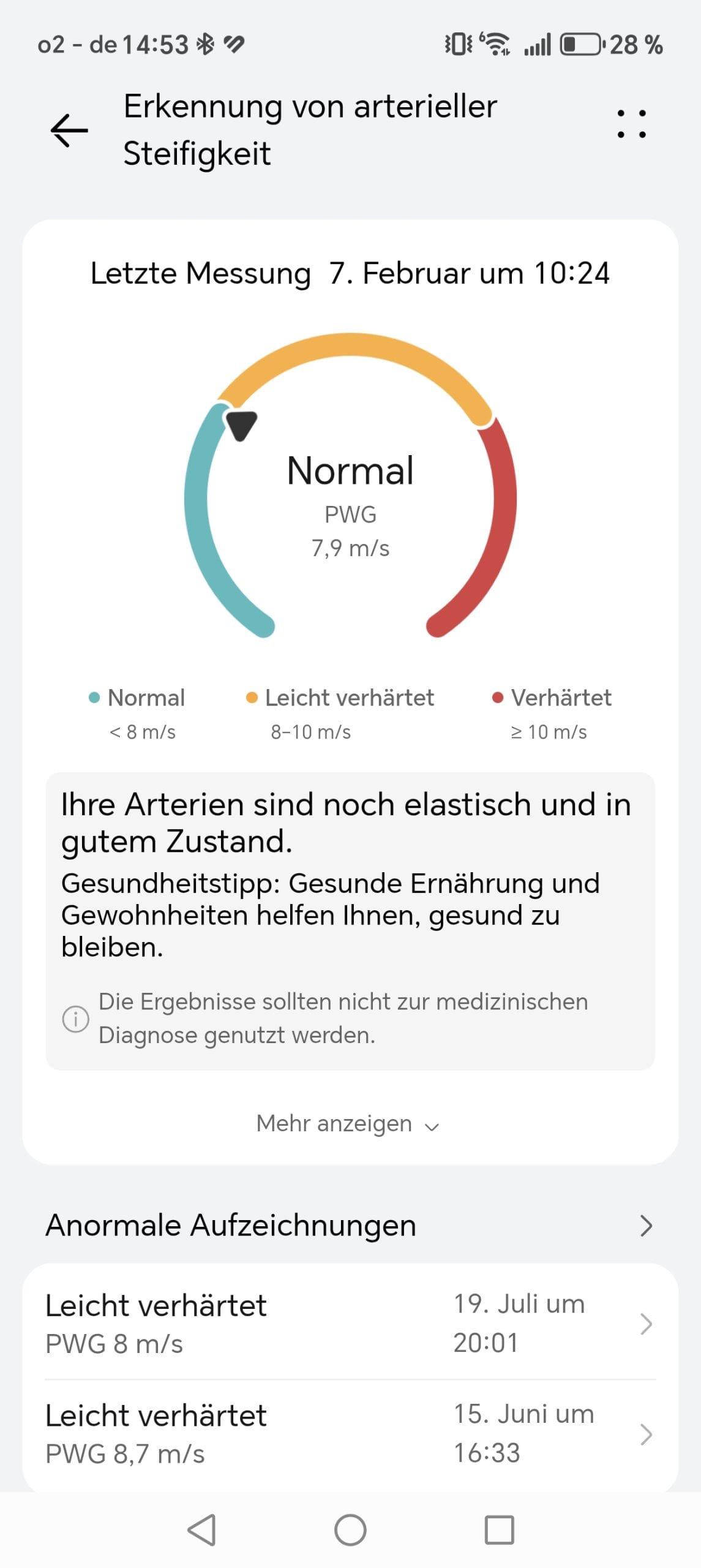Open the 19. Juli Leicht verhärtet record
This screenshot has height=1568, width=701.
click(350, 1323)
